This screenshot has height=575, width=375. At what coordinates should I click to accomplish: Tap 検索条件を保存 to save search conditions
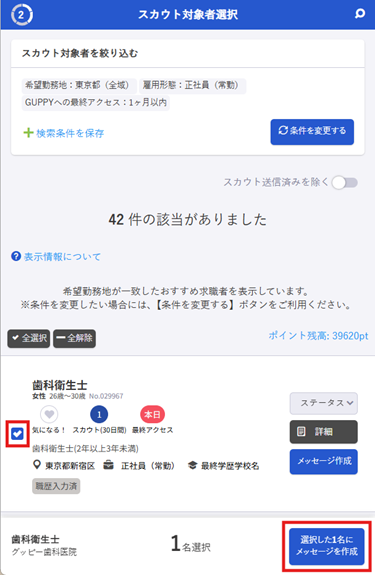(x=64, y=133)
